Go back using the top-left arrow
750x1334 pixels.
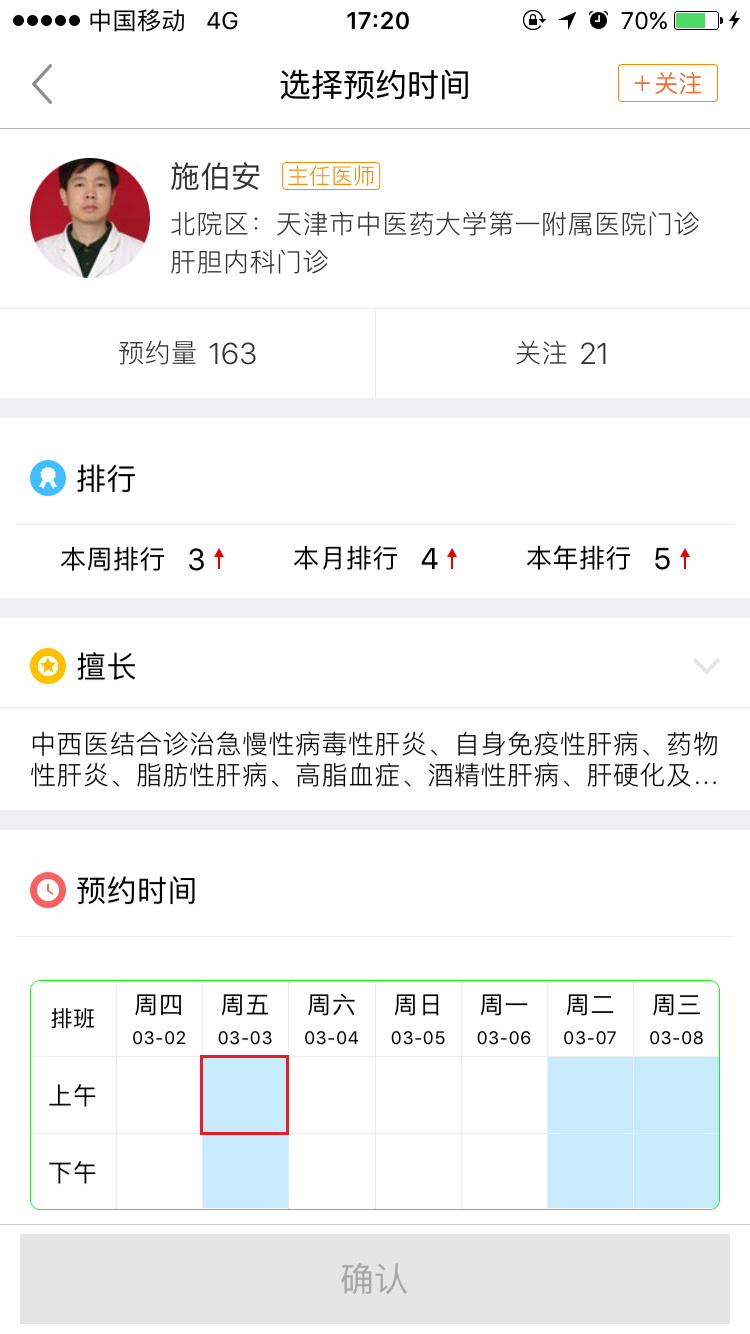click(42, 85)
